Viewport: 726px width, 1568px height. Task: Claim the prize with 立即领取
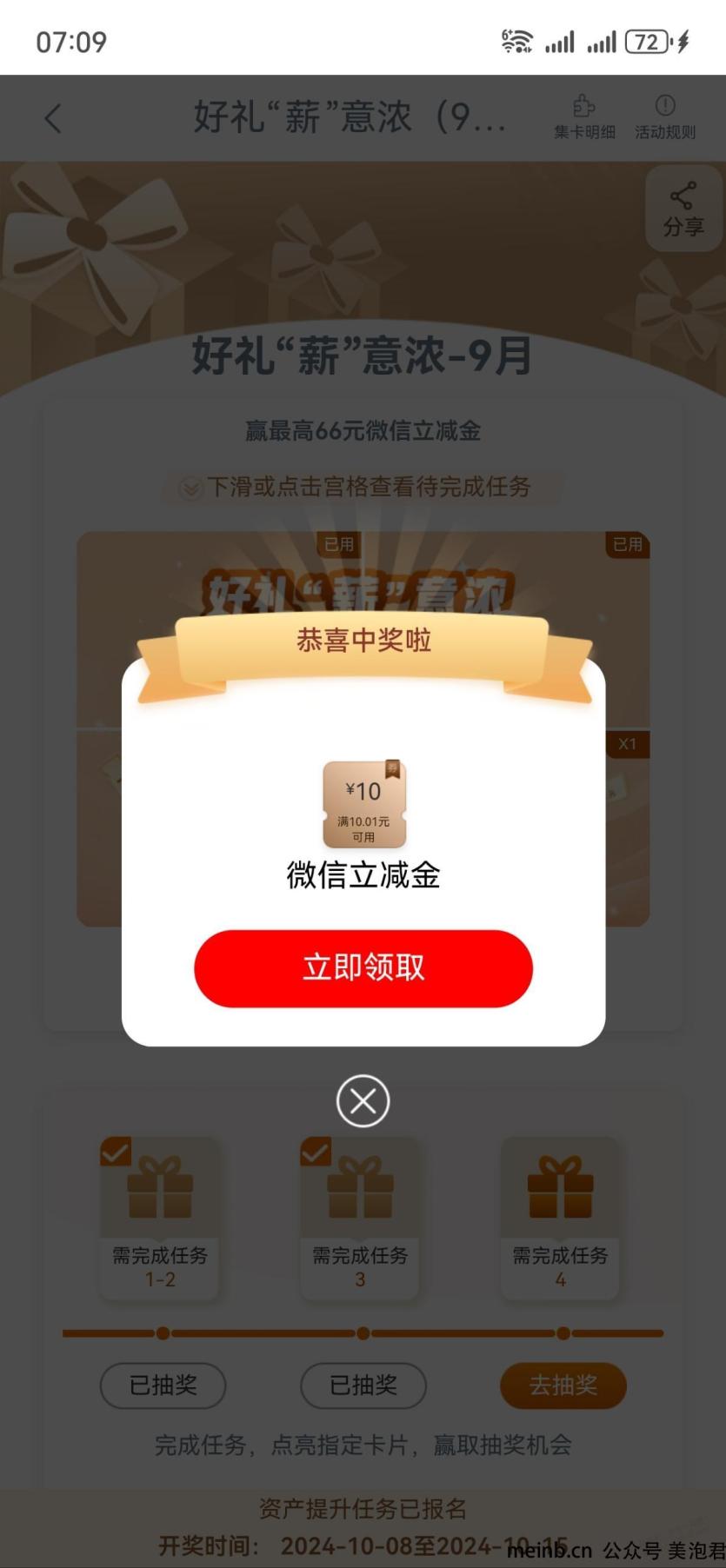pos(363,967)
